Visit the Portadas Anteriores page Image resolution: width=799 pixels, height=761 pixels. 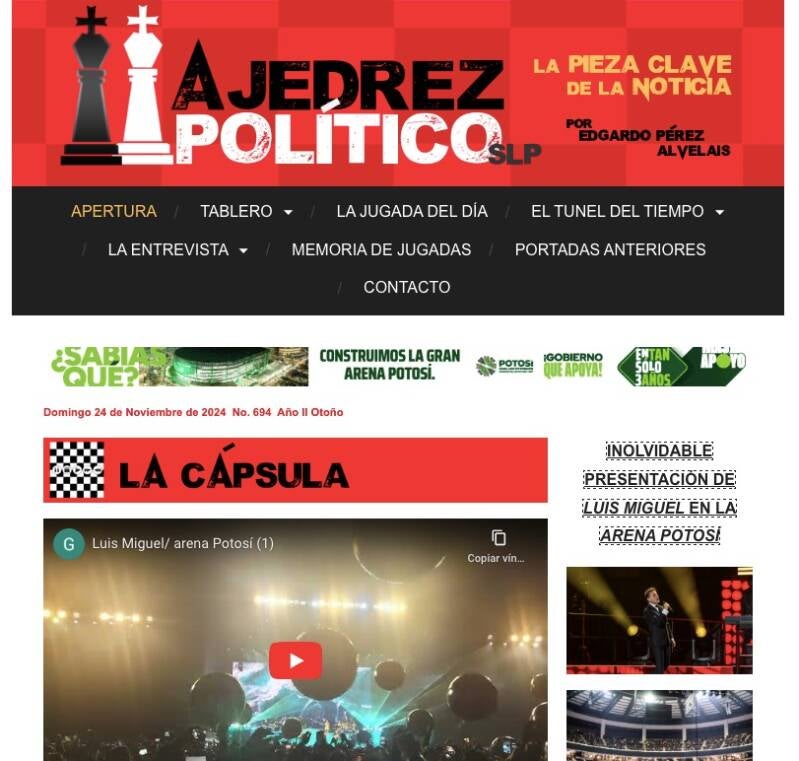610,249
